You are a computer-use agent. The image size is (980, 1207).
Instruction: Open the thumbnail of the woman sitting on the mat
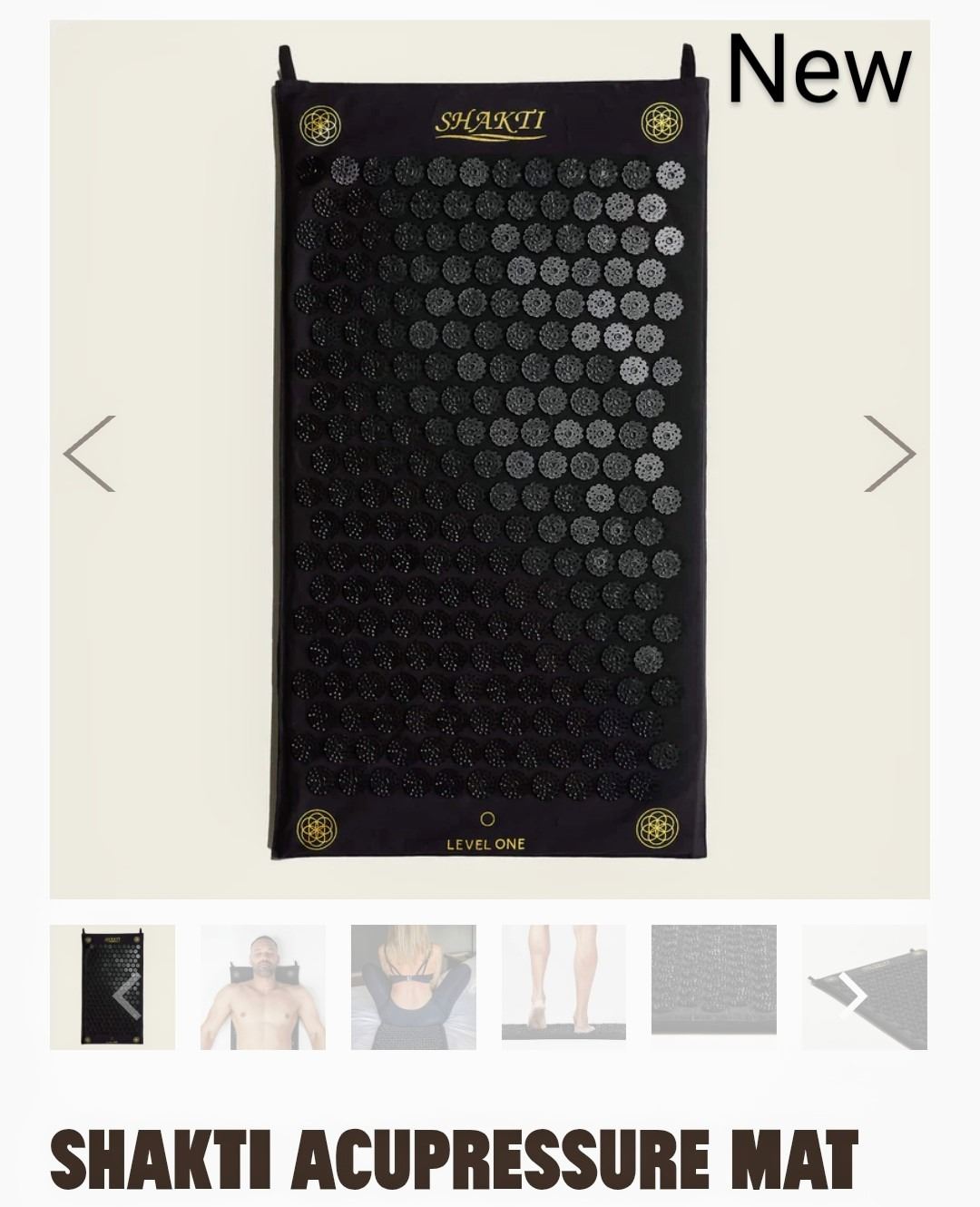coord(414,987)
